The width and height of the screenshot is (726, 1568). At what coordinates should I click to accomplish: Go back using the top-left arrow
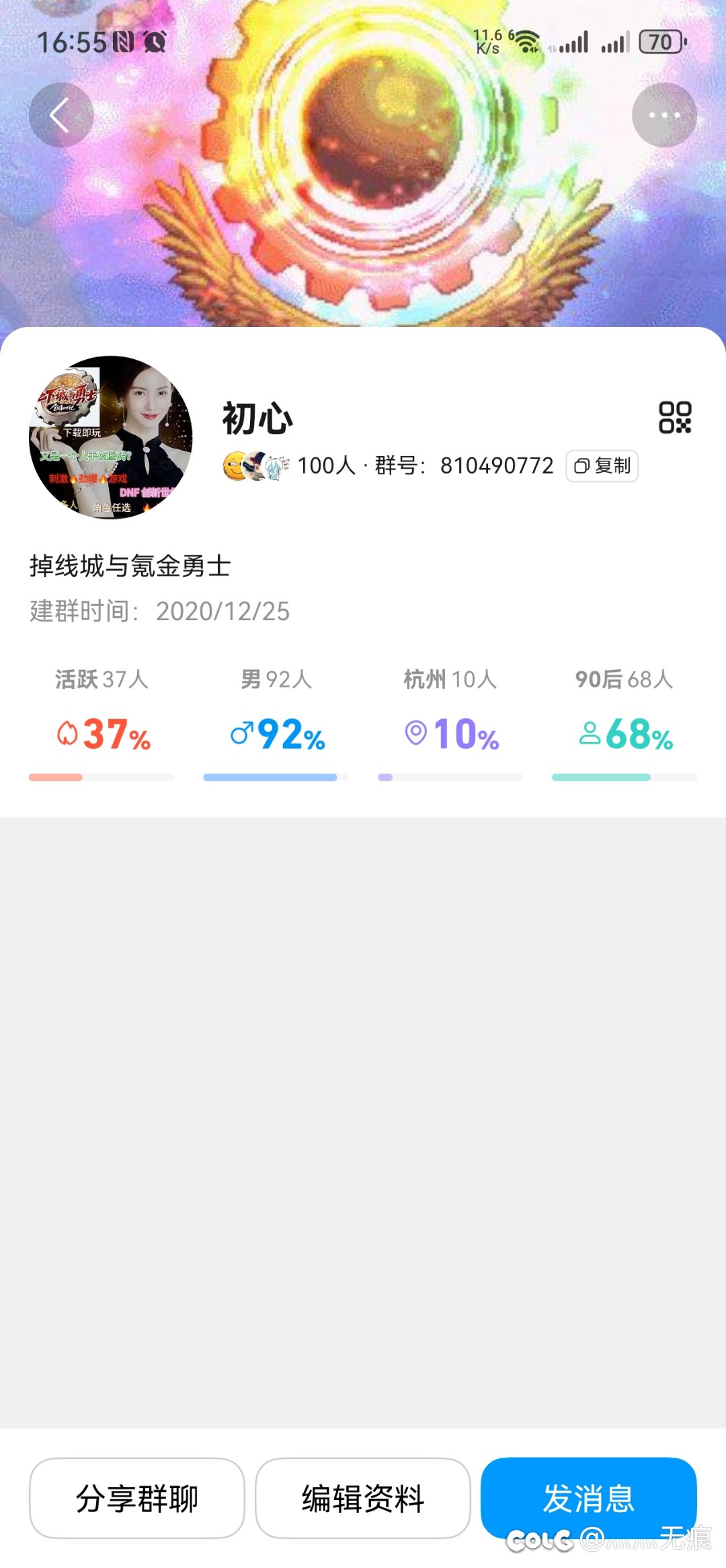point(61,115)
